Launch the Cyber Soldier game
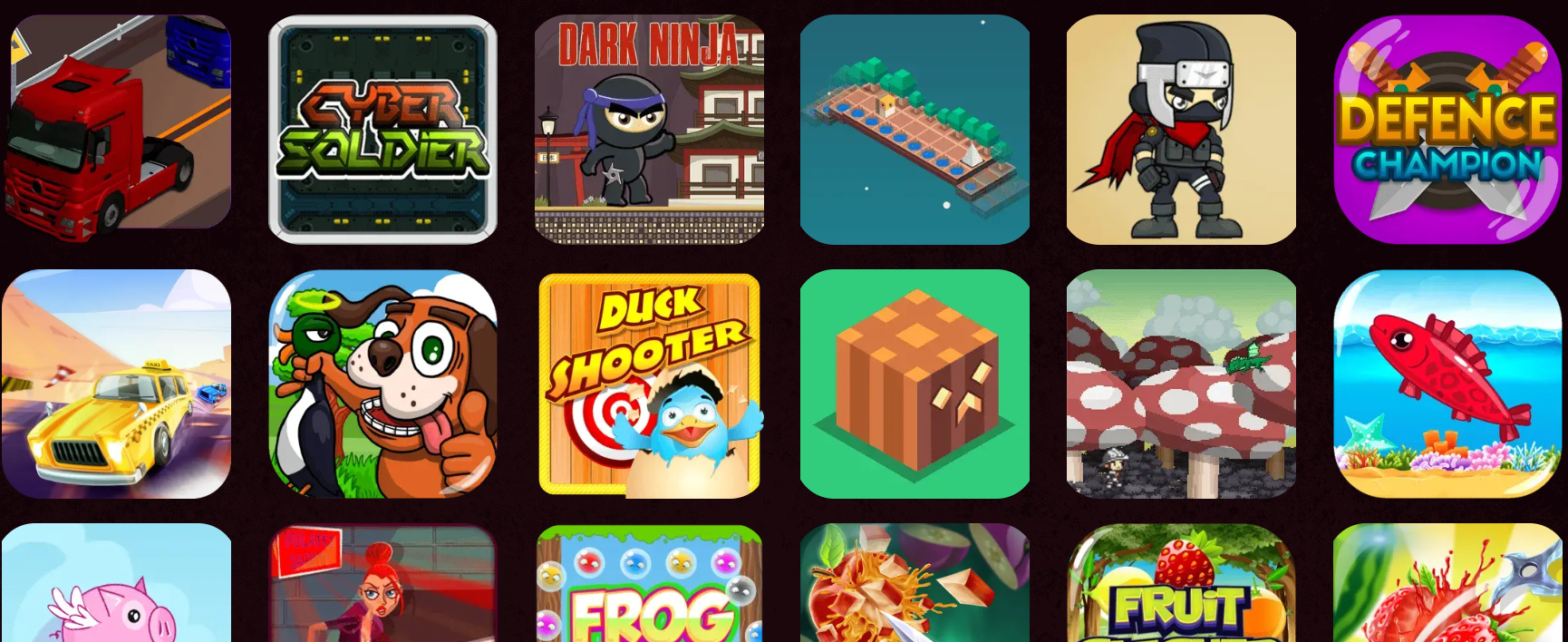1568x642 pixels. (382, 129)
